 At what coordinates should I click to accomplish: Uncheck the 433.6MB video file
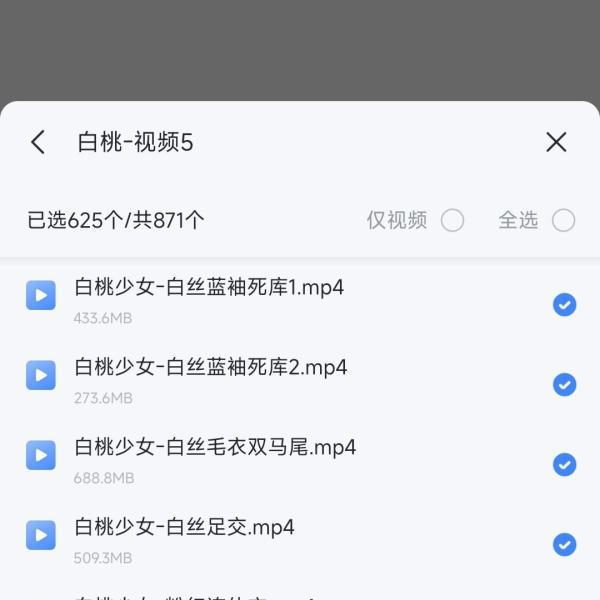(565, 304)
